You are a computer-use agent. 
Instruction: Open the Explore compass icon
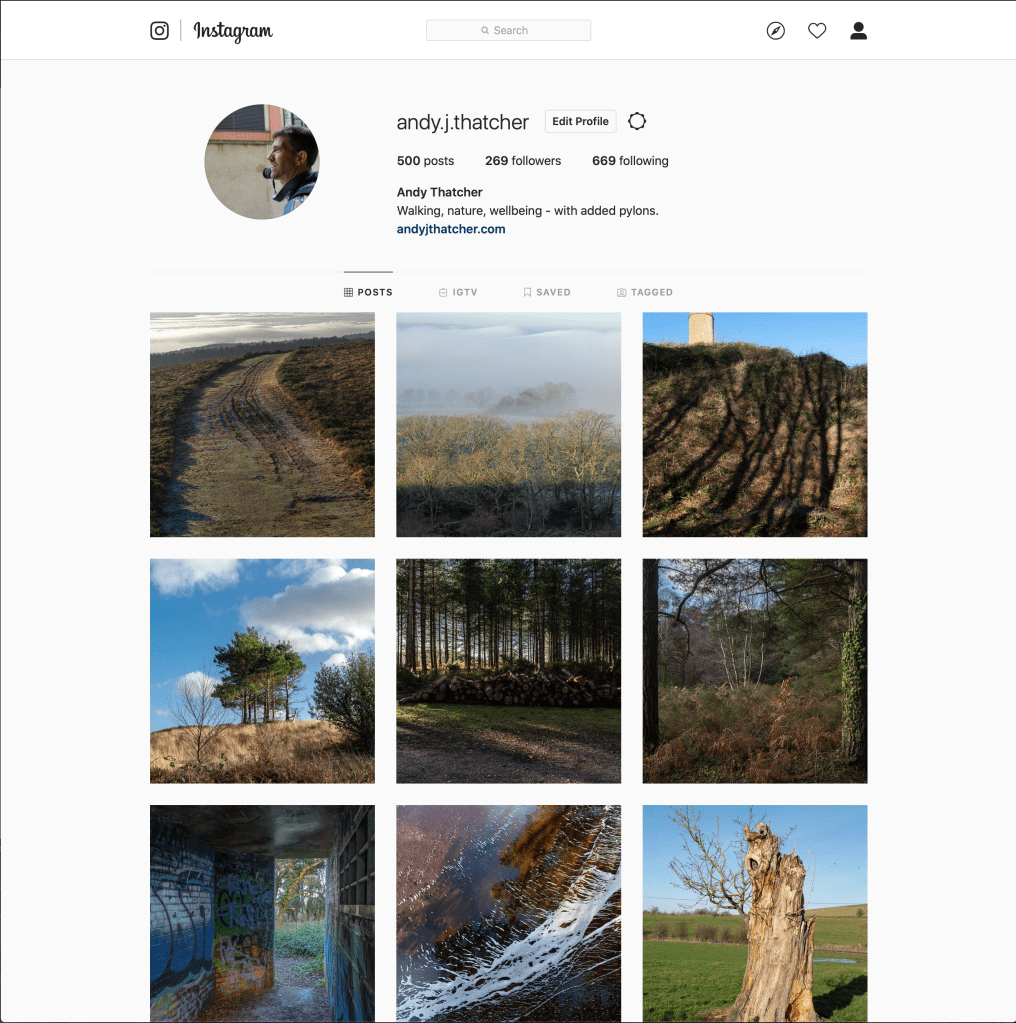click(x=776, y=31)
